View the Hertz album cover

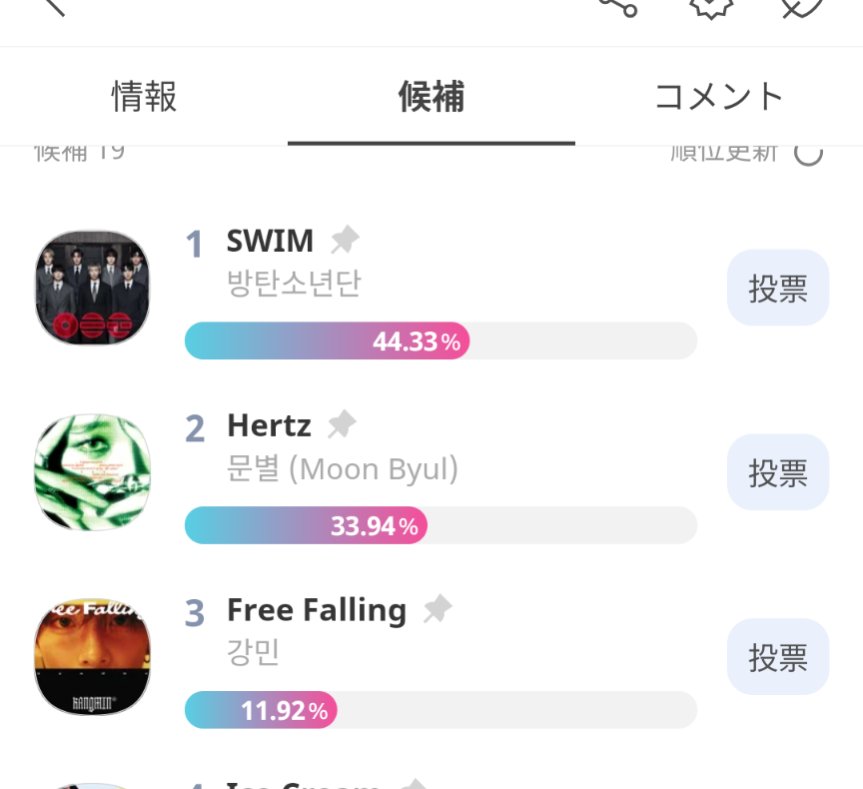pyautogui.click(x=92, y=472)
